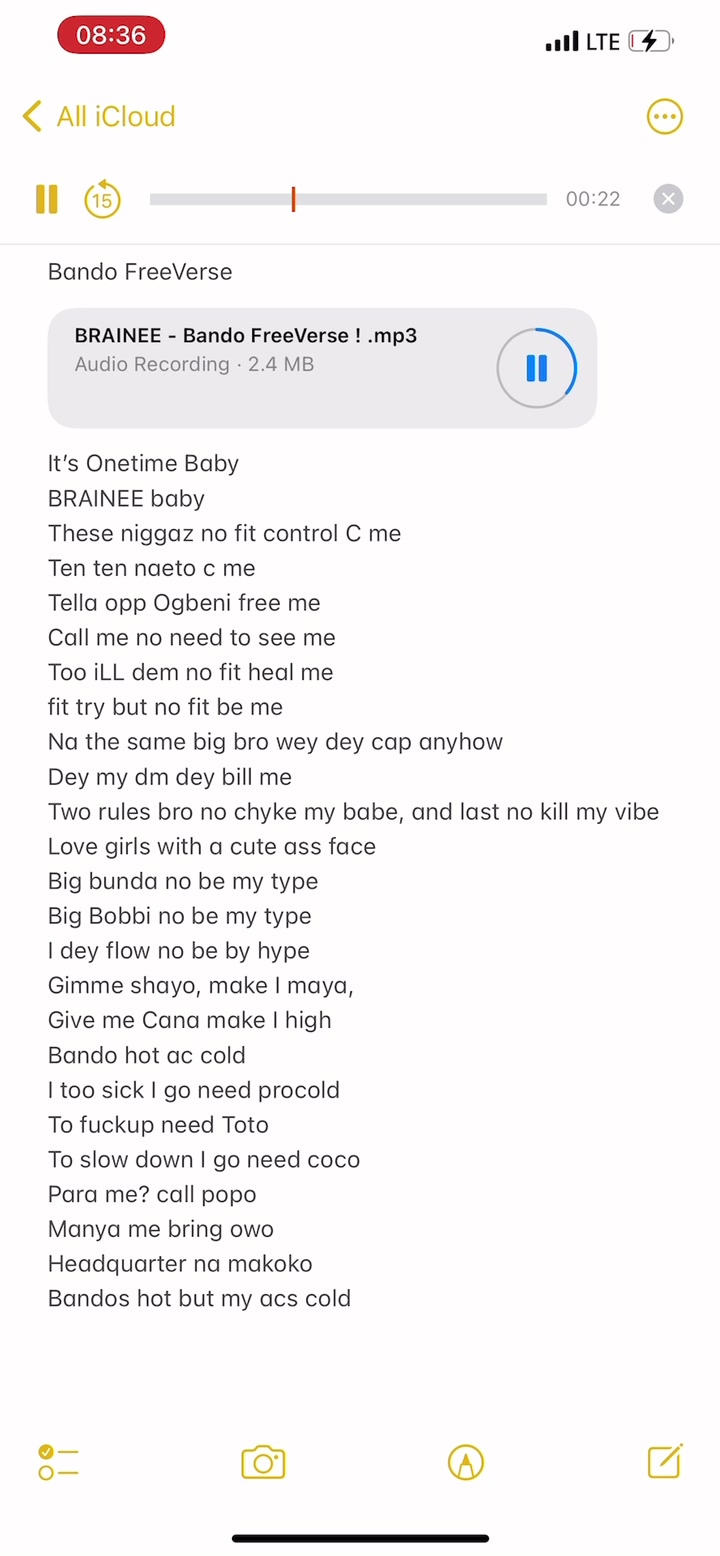Viewport: 720px width, 1556px height.
Task: Pause the Bando FreeVerse mp3 attachment
Action: coord(537,368)
